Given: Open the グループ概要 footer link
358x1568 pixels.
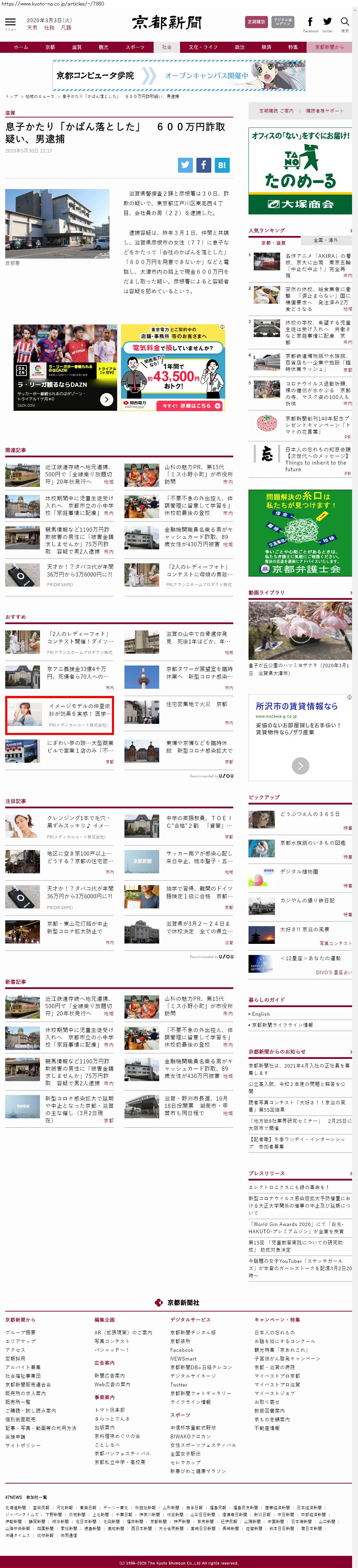Looking at the screenshot, I should click(x=21, y=1332).
